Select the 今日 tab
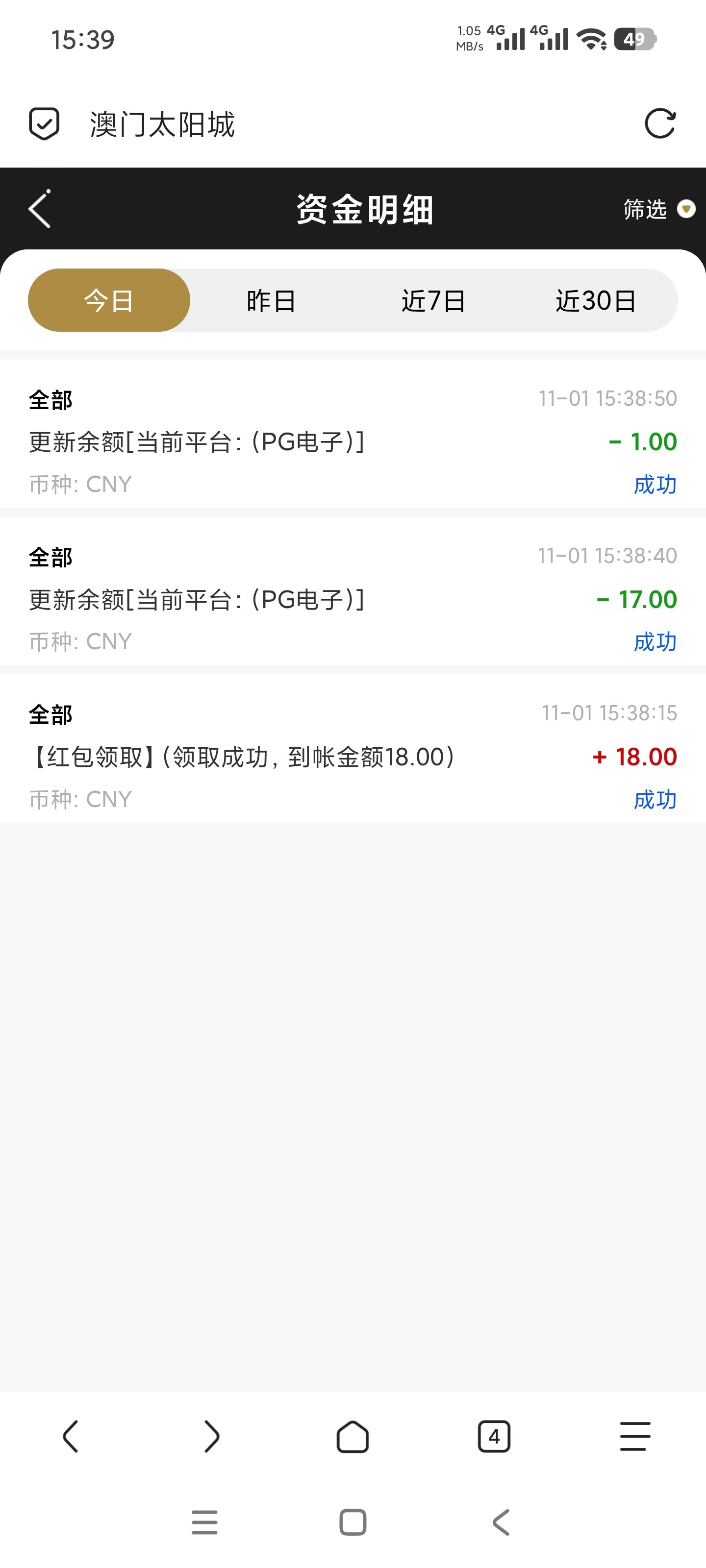The width and height of the screenshot is (706, 1568). click(109, 301)
